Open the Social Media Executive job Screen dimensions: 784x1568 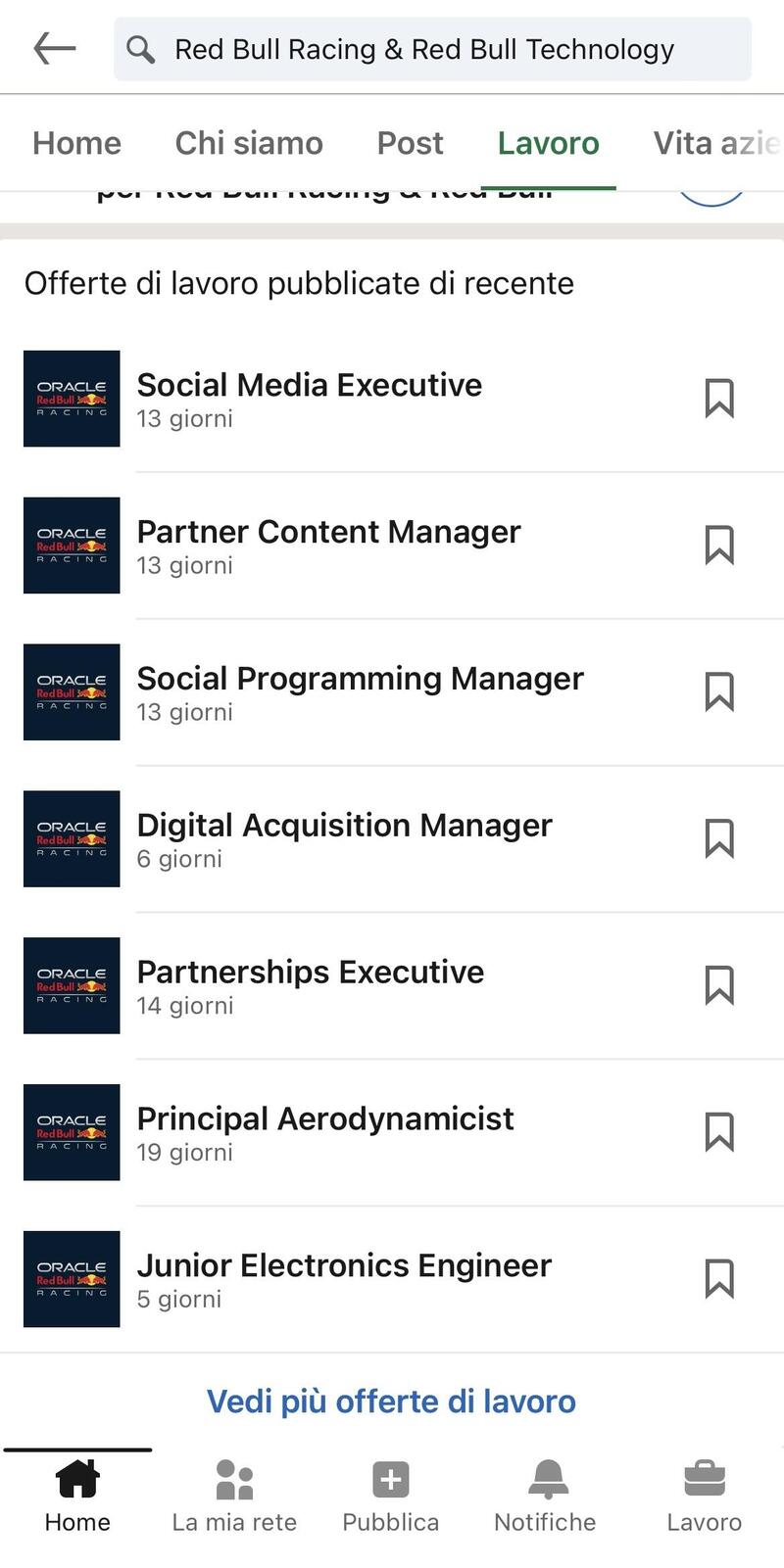(309, 386)
